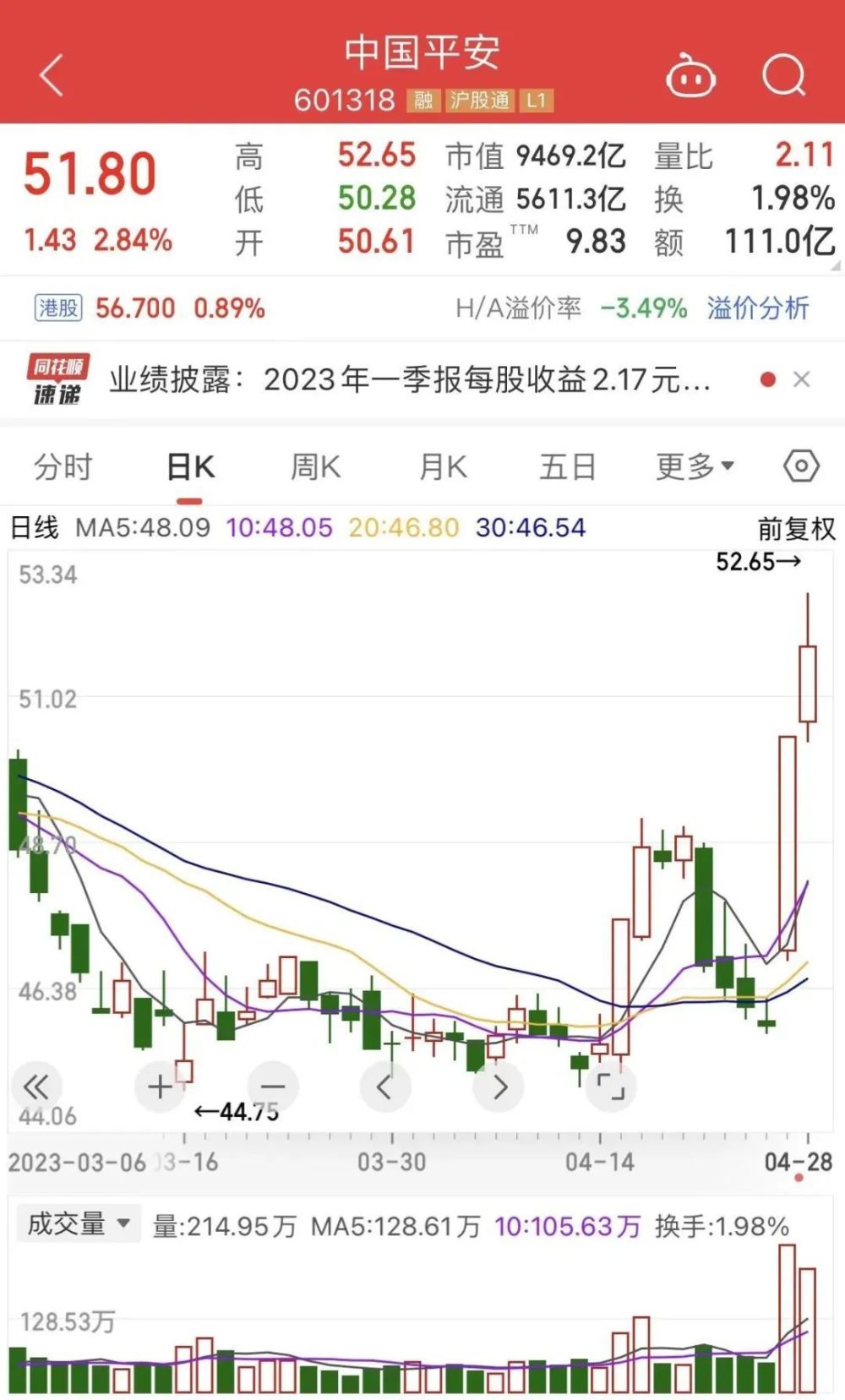Open the 业绩披露 news headline

[410, 380]
